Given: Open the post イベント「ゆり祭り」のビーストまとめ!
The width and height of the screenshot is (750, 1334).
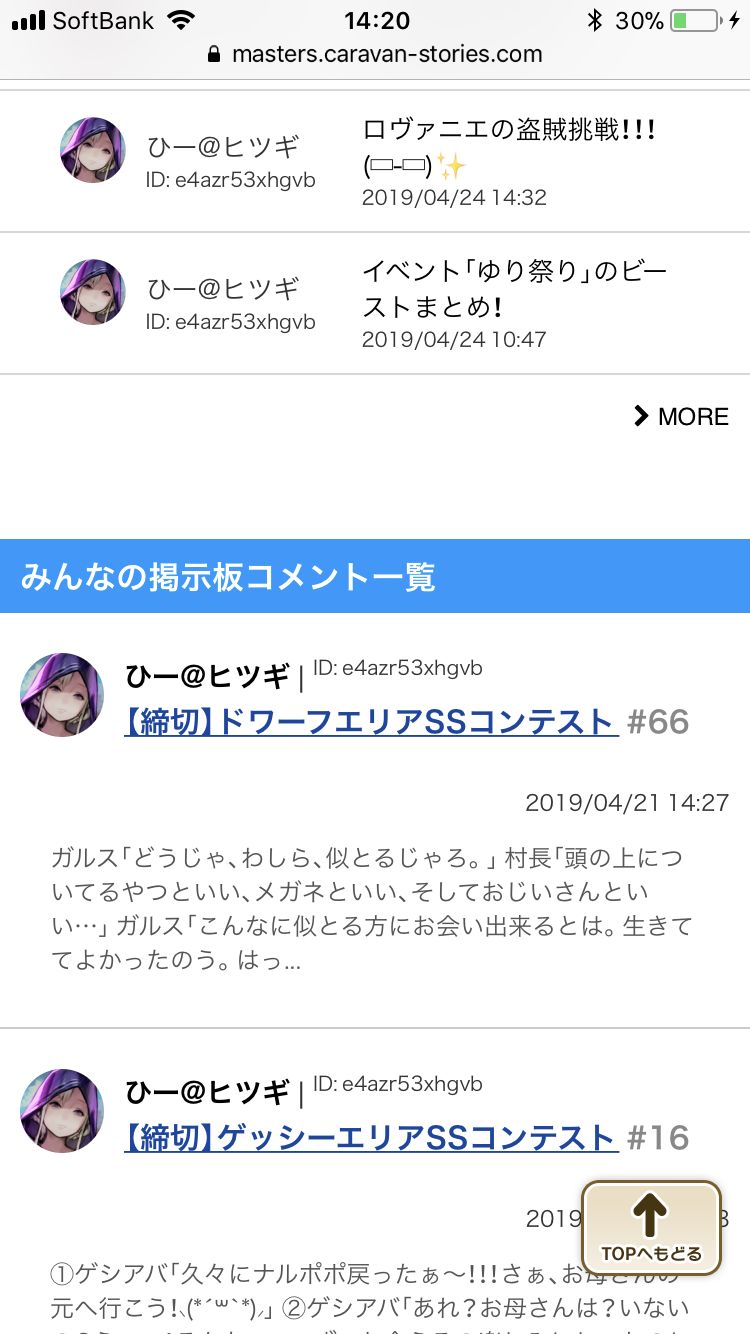Looking at the screenshot, I should [513, 288].
